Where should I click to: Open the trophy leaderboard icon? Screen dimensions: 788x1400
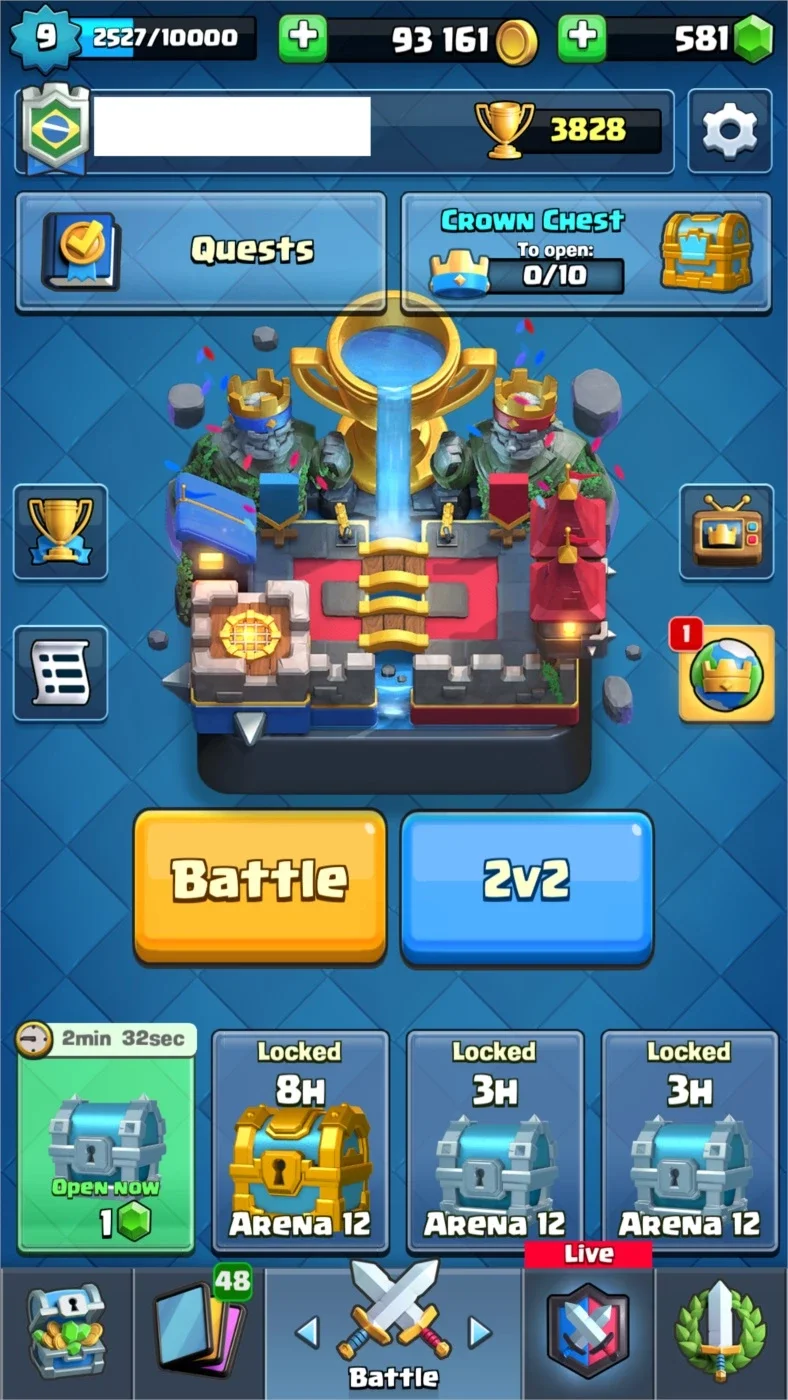(60, 532)
